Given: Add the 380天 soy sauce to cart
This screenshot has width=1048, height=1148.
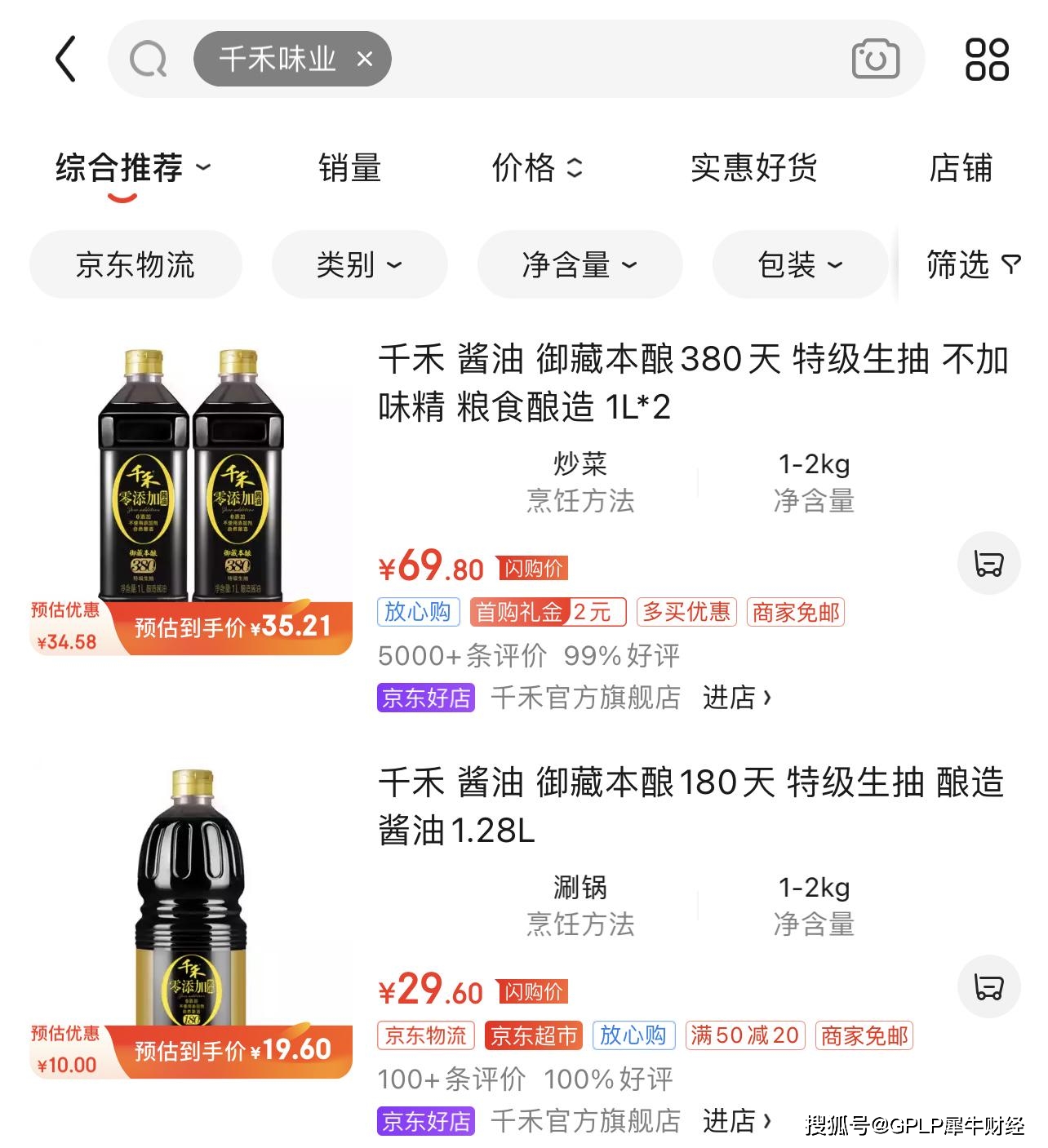Looking at the screenshot, I should (x=988, y=563).
